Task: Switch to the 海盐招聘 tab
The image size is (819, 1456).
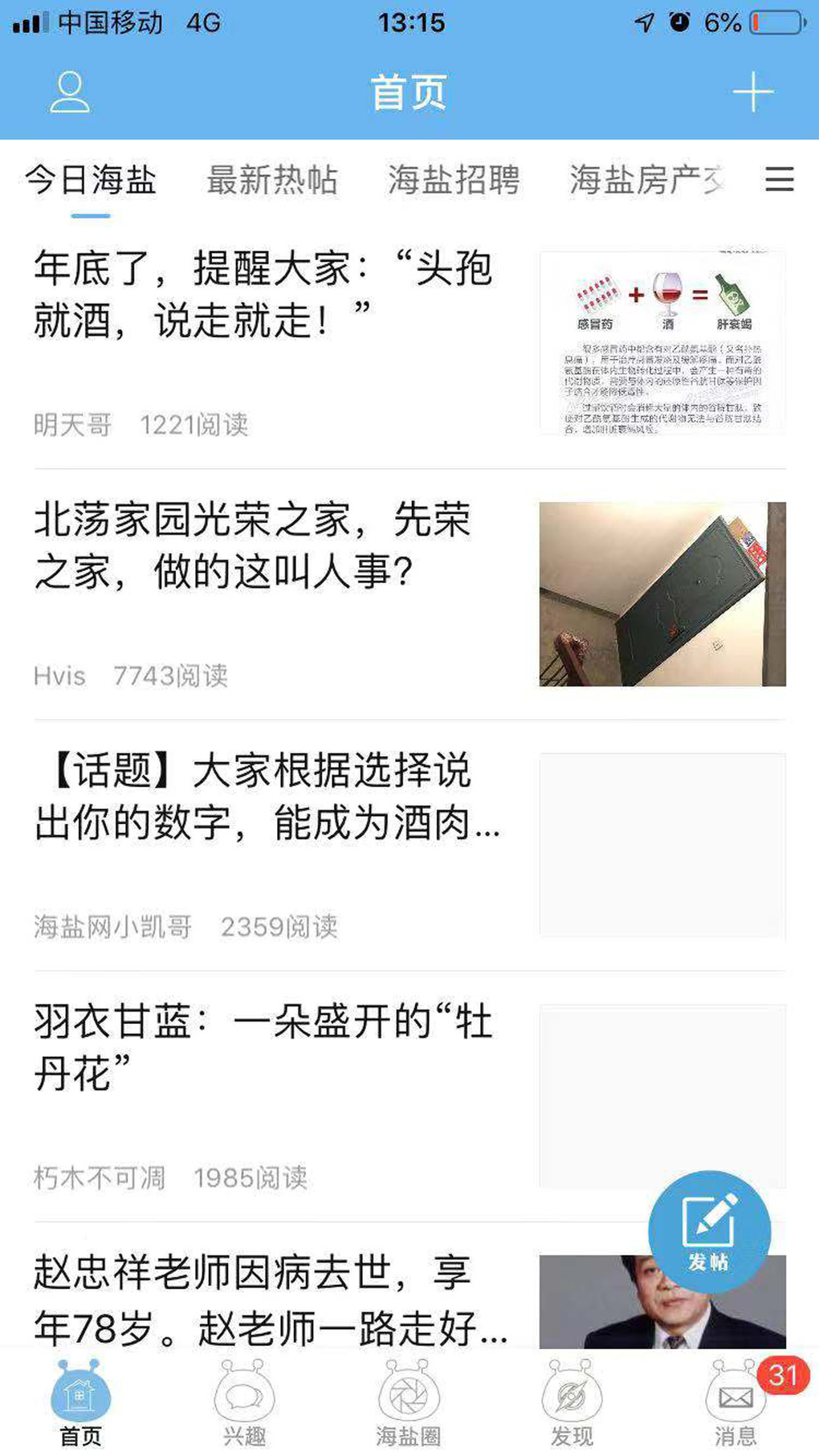Action: 454,180
